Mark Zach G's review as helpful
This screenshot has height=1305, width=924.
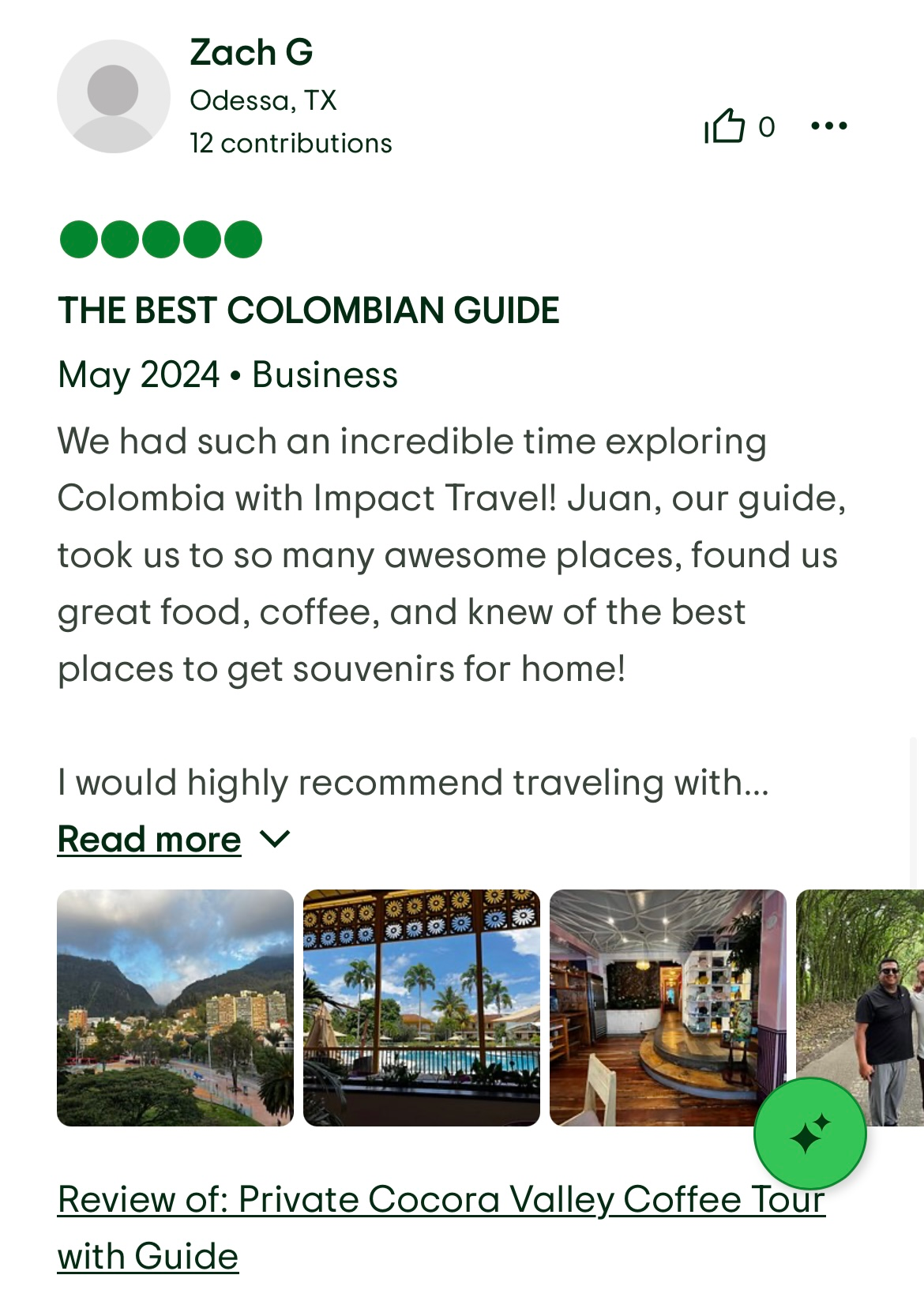(725, 126)
